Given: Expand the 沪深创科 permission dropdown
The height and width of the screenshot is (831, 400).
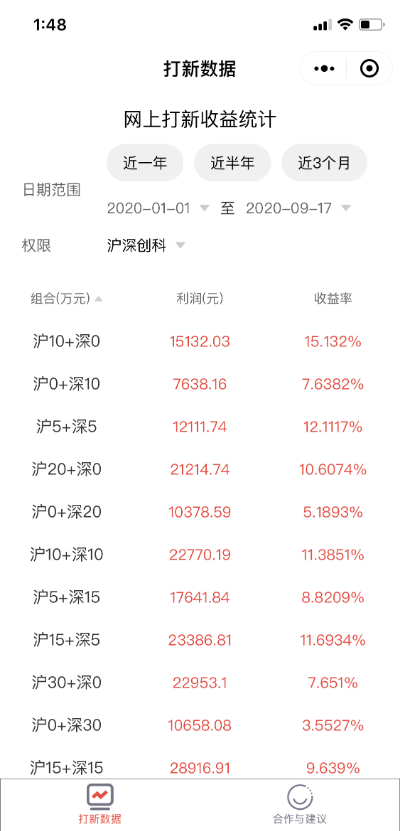Looking at the screenshot, I should pos(146,245).
